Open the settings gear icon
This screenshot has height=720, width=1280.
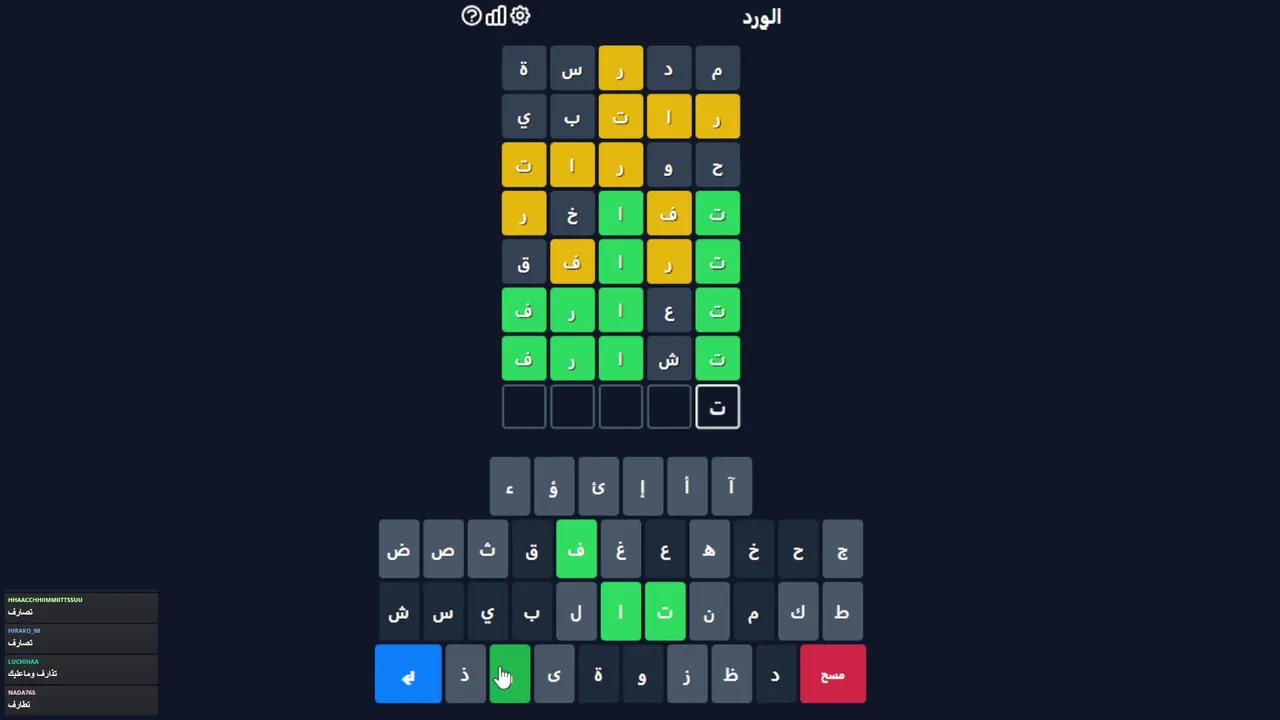point(520,16)
